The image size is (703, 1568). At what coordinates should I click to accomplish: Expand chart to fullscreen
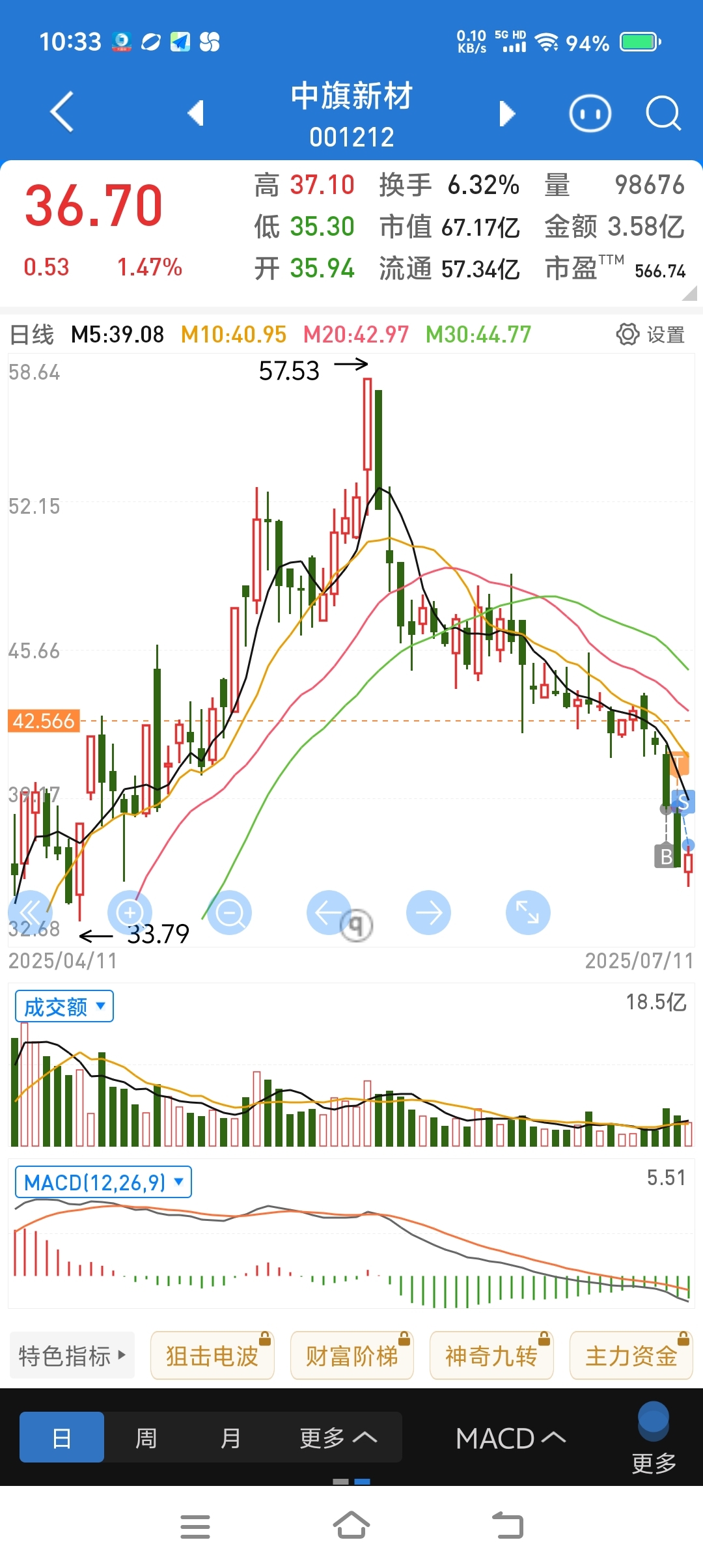coord(528,912)
